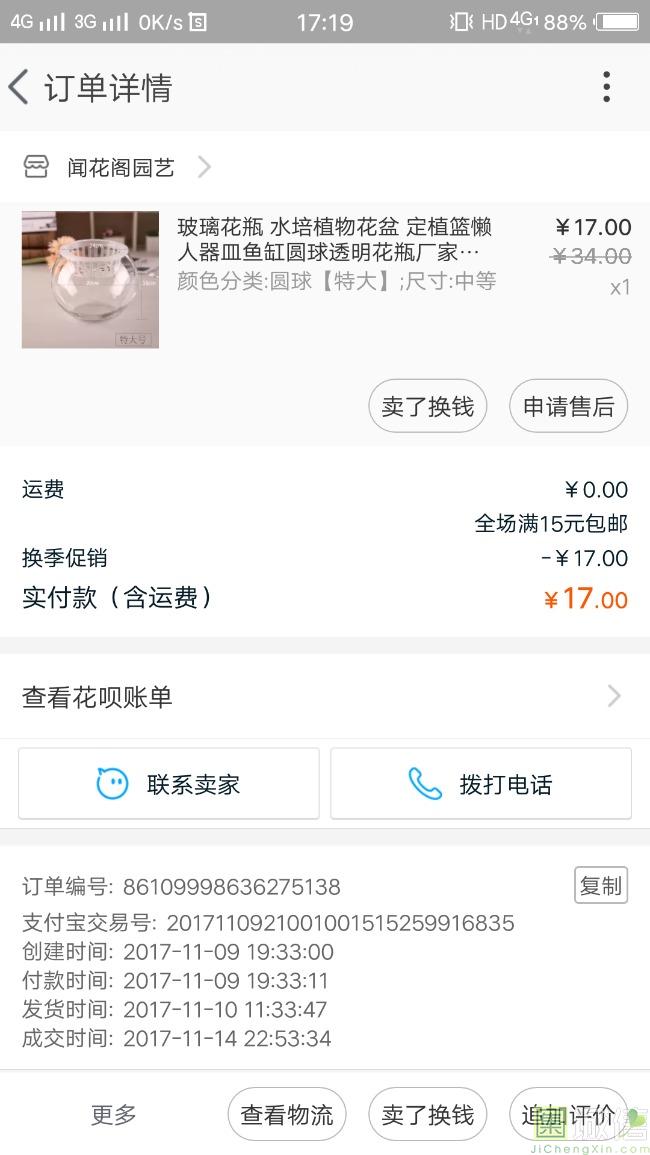
Task: Open the three-dot overflow menu
Action: coord(606,88)
